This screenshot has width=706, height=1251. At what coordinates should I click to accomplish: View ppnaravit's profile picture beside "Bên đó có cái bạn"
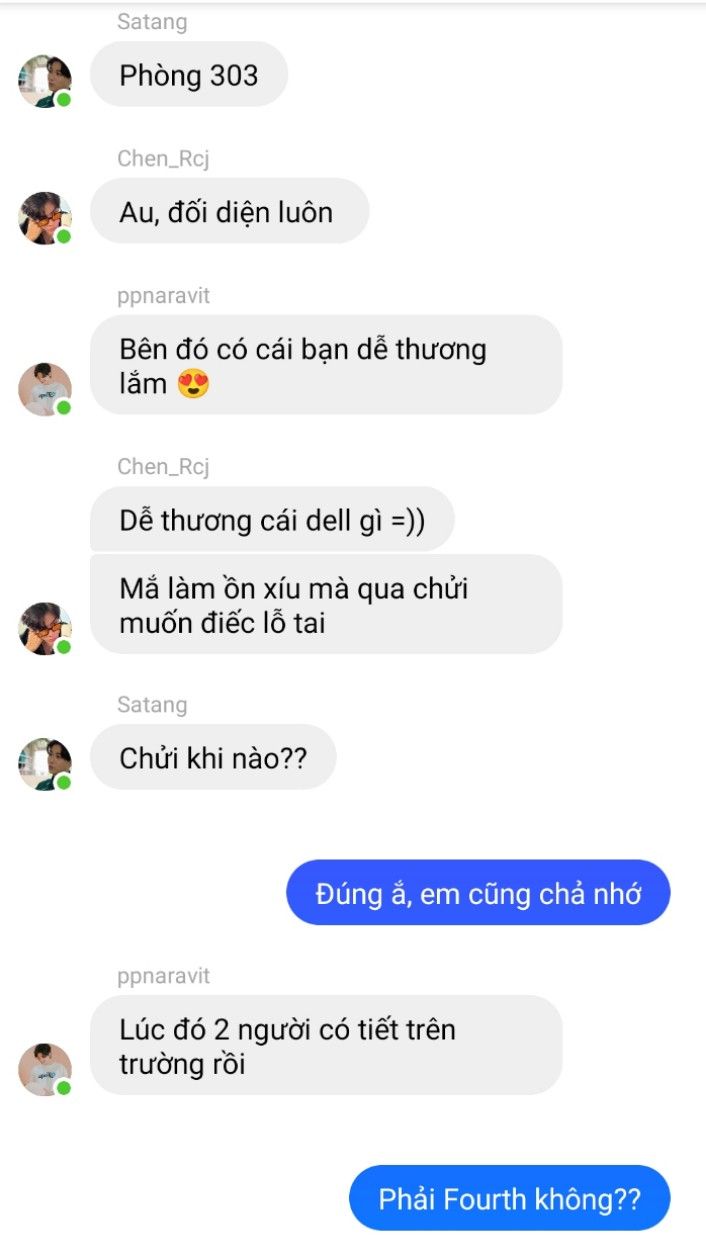tap(45, 389)
